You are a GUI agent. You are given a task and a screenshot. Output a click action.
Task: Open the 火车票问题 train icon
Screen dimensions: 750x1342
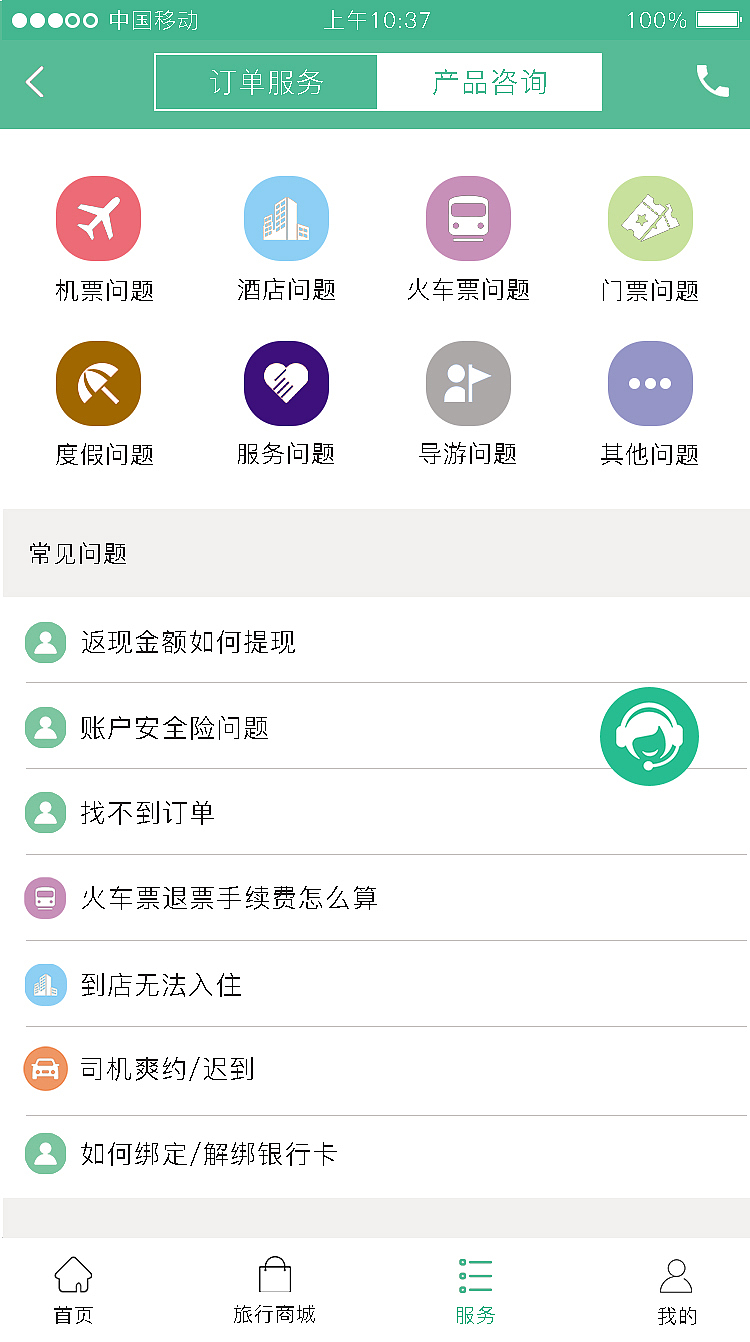pos(468,218)
